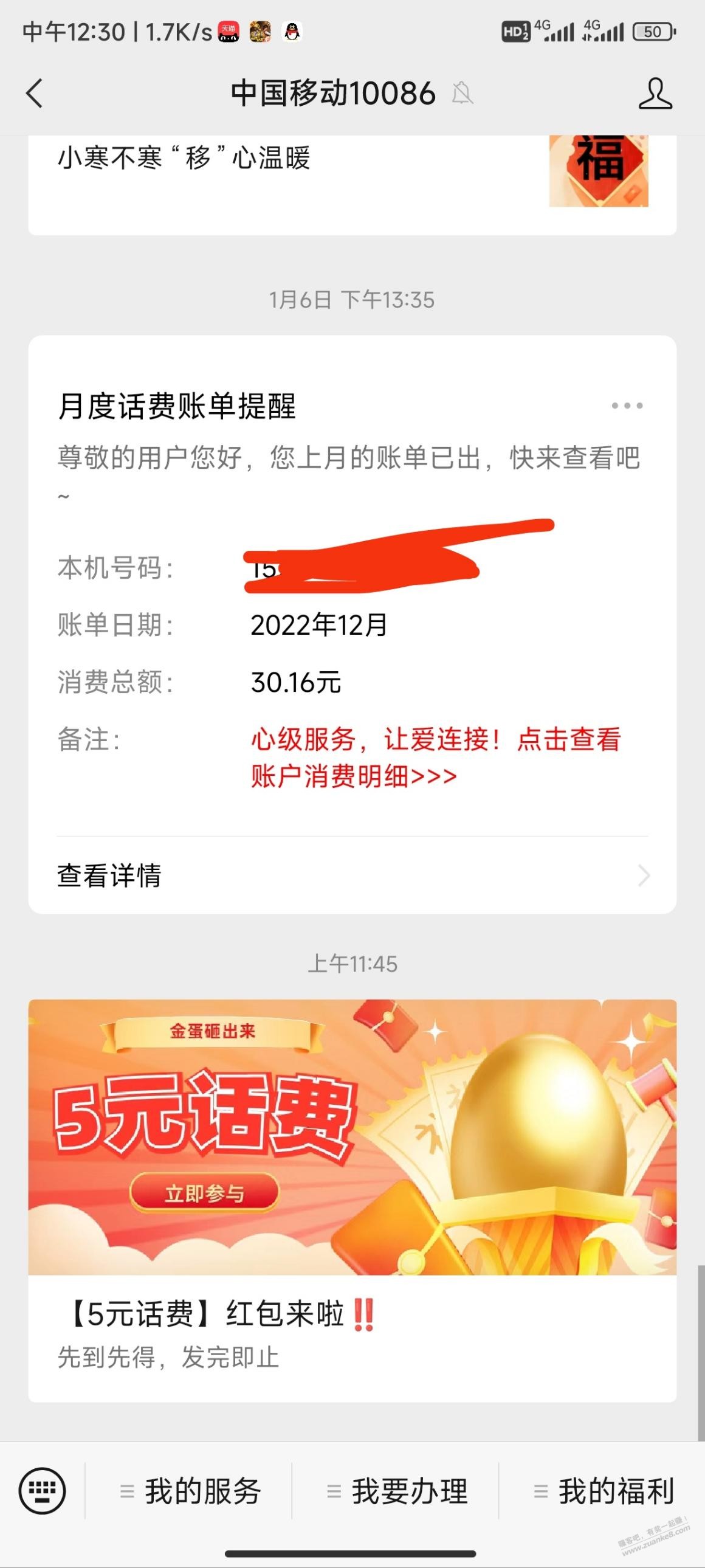Screen dimensions: 705x1568
Task: Open the 点击查看账户消费明细 red link
Action: coord(436,758)
